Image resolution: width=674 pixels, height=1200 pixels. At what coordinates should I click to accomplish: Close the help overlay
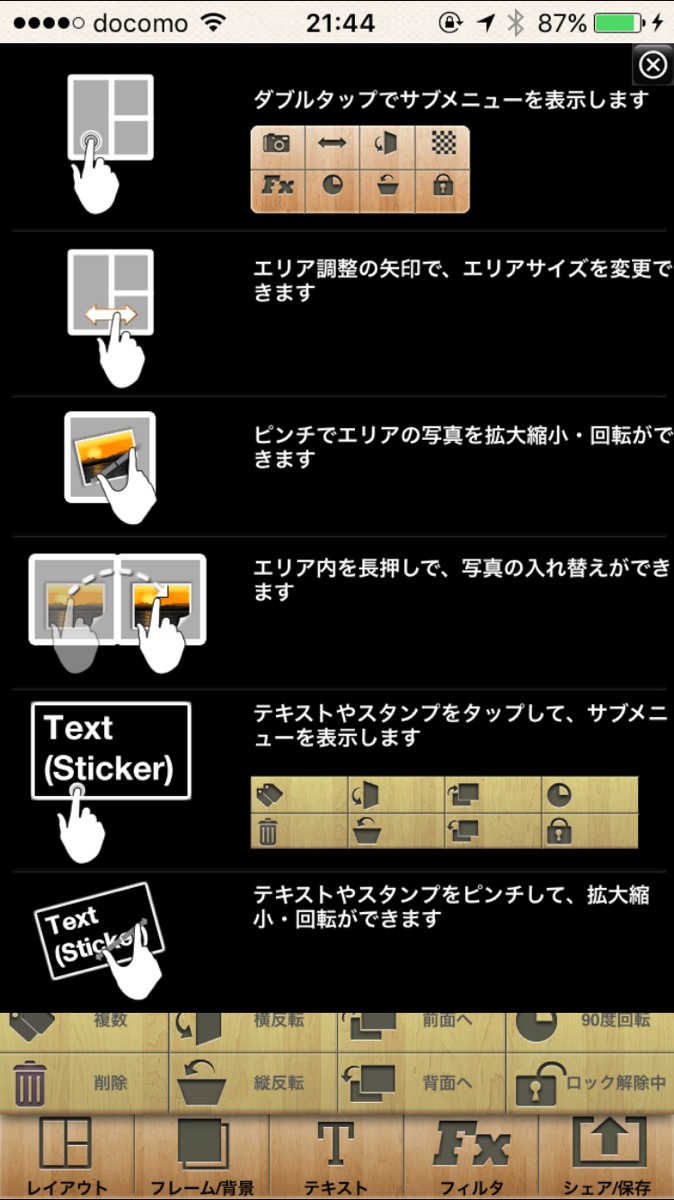pyautogui.click(x=652, y=66)
